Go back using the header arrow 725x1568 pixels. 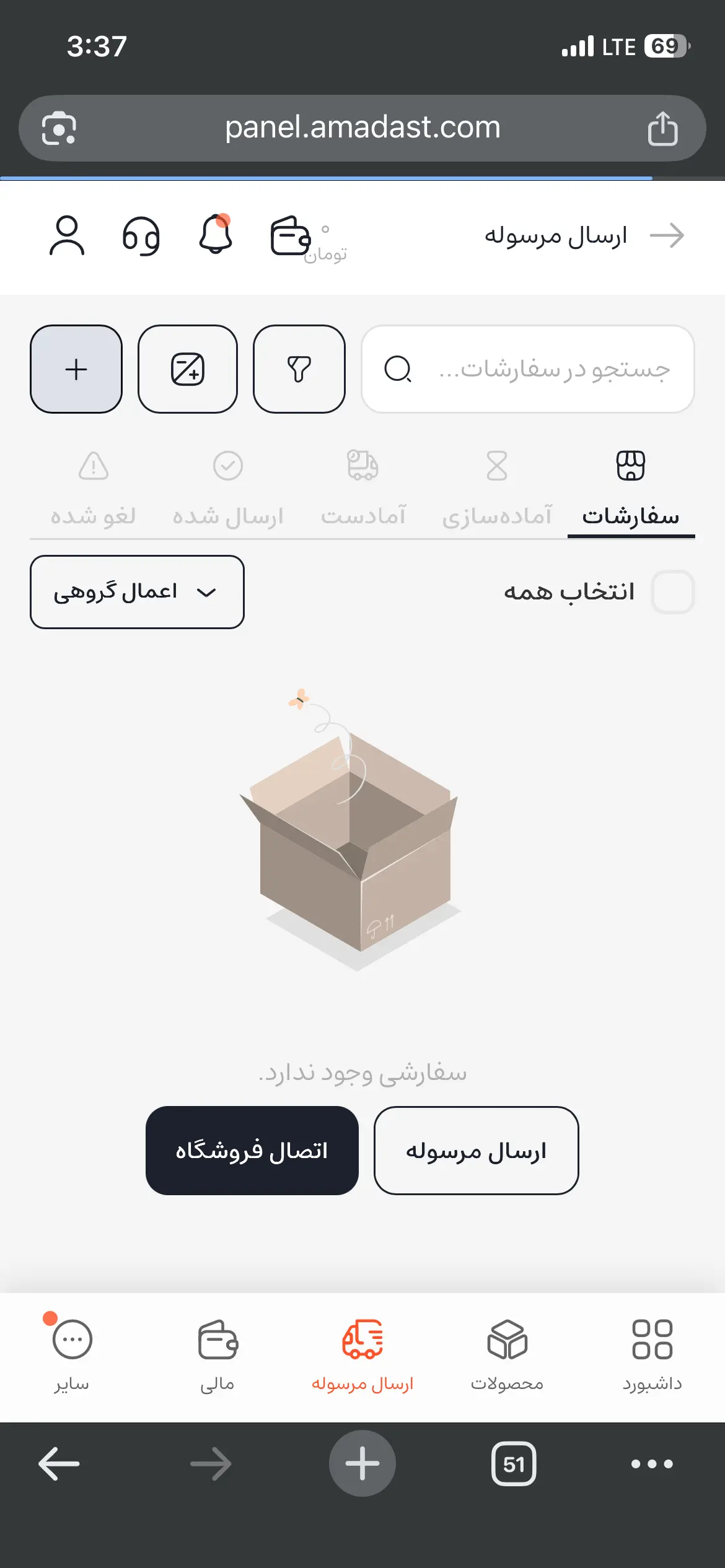coord(667,236)
